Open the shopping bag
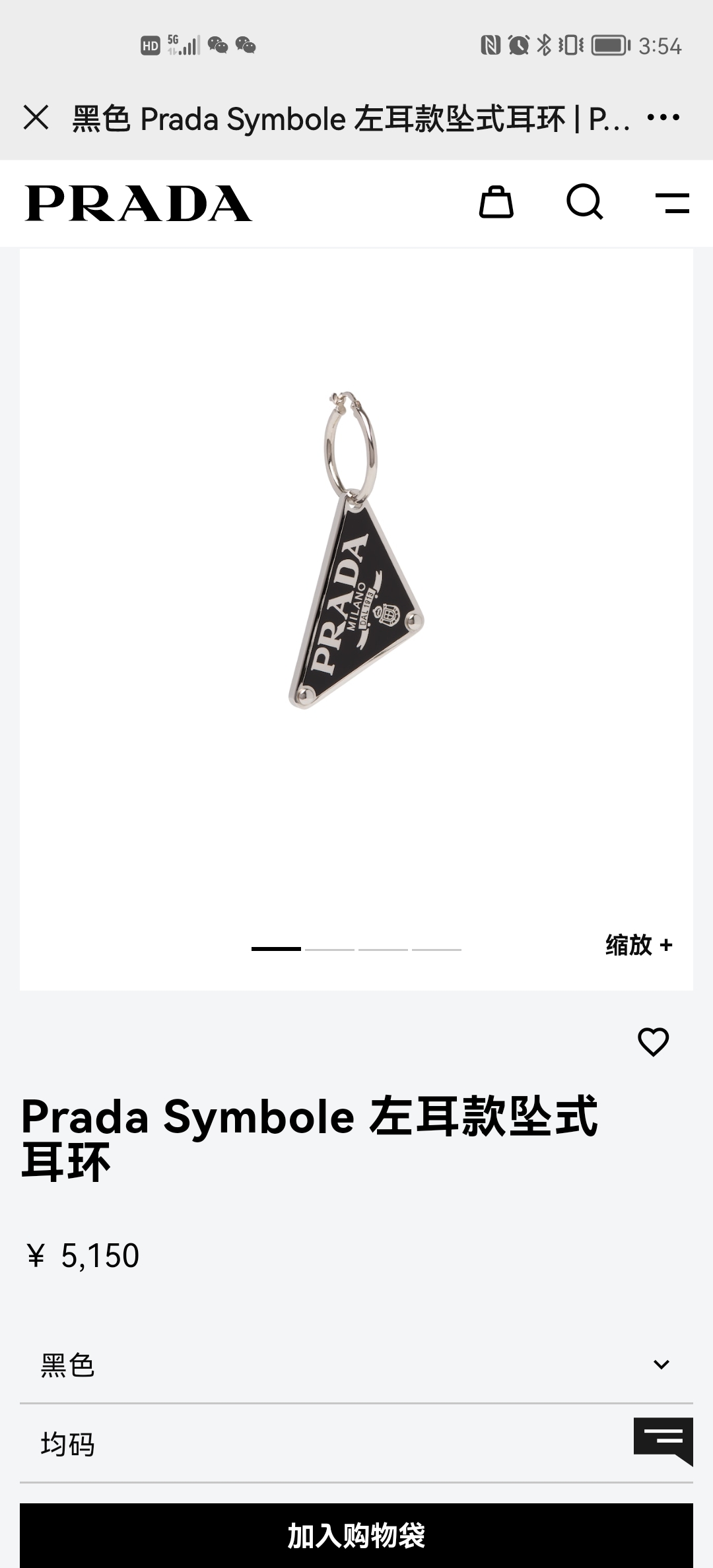The image size is (713, 1568). [496, 202]
